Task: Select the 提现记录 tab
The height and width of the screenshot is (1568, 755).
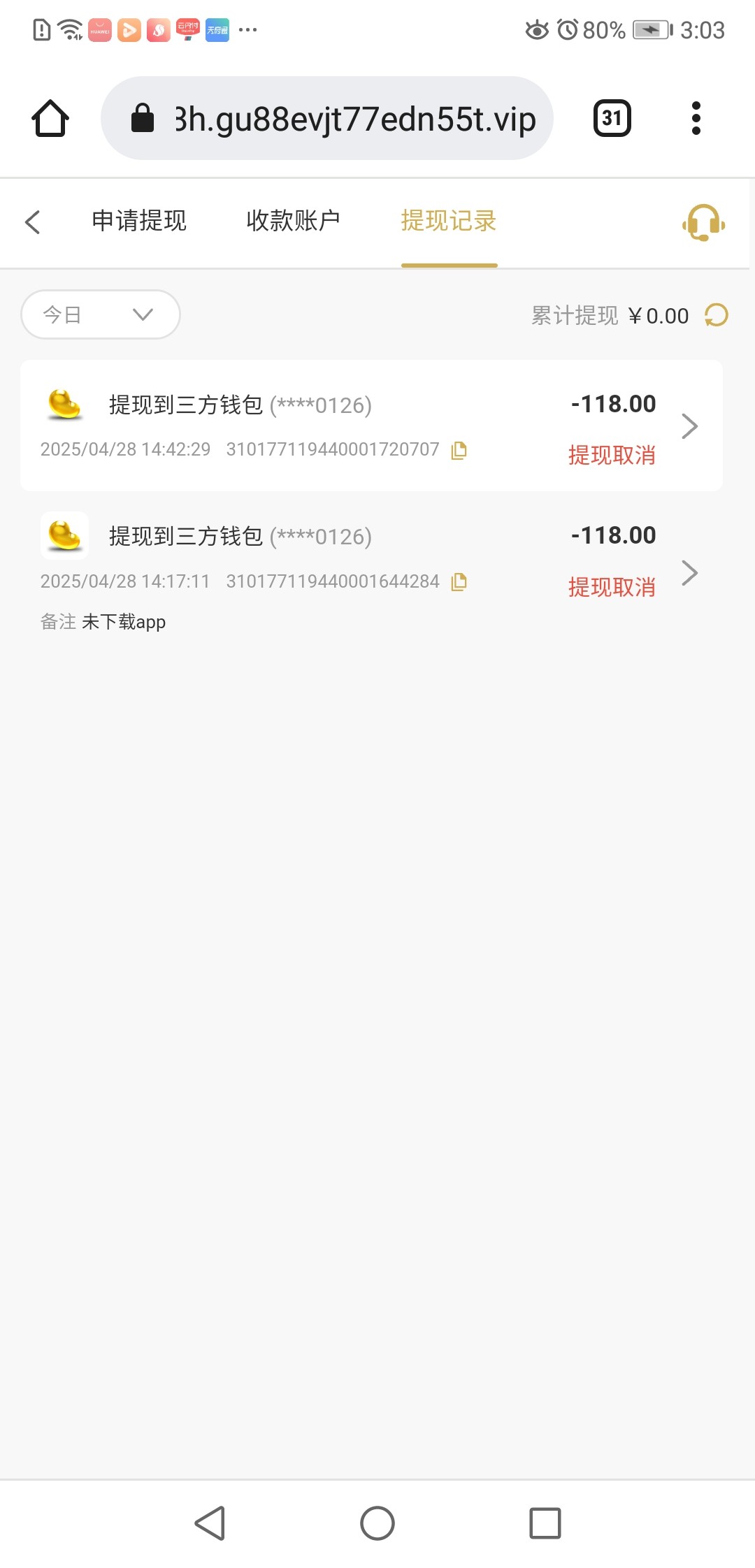Action: pyautogui.click(x=448, y=221)
